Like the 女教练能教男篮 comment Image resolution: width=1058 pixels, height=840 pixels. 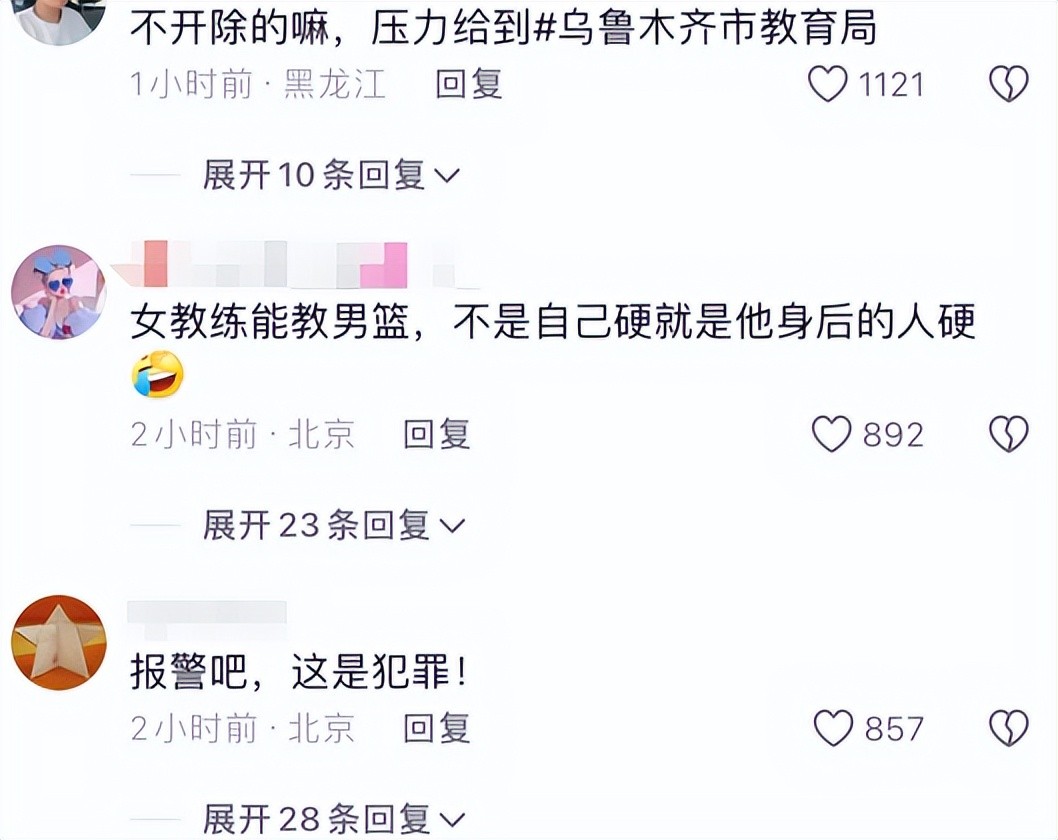pos(831,434)
